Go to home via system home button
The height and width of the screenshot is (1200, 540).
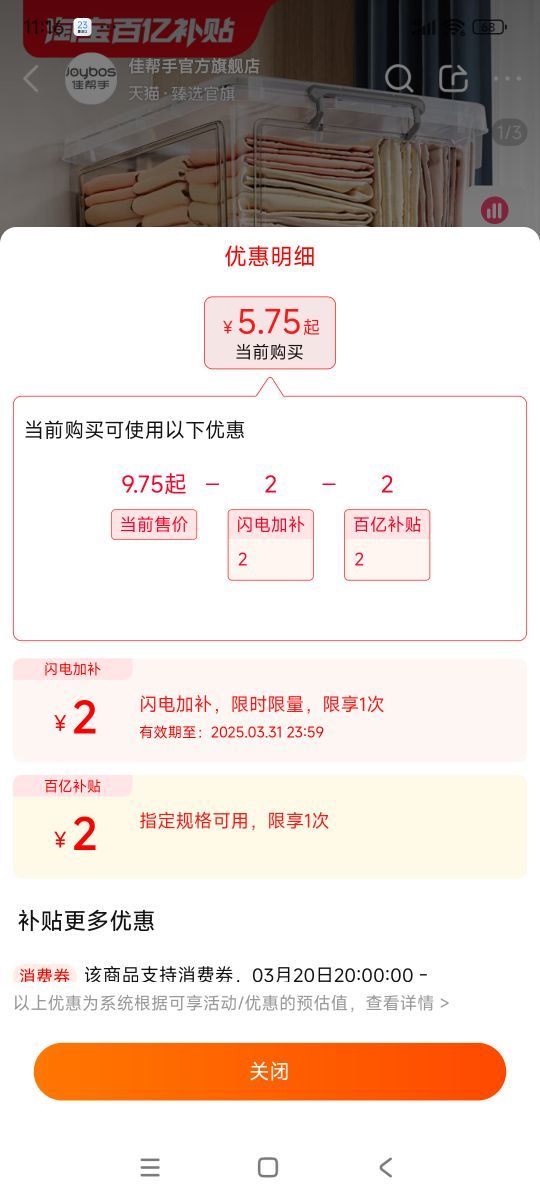point(268,1167)
